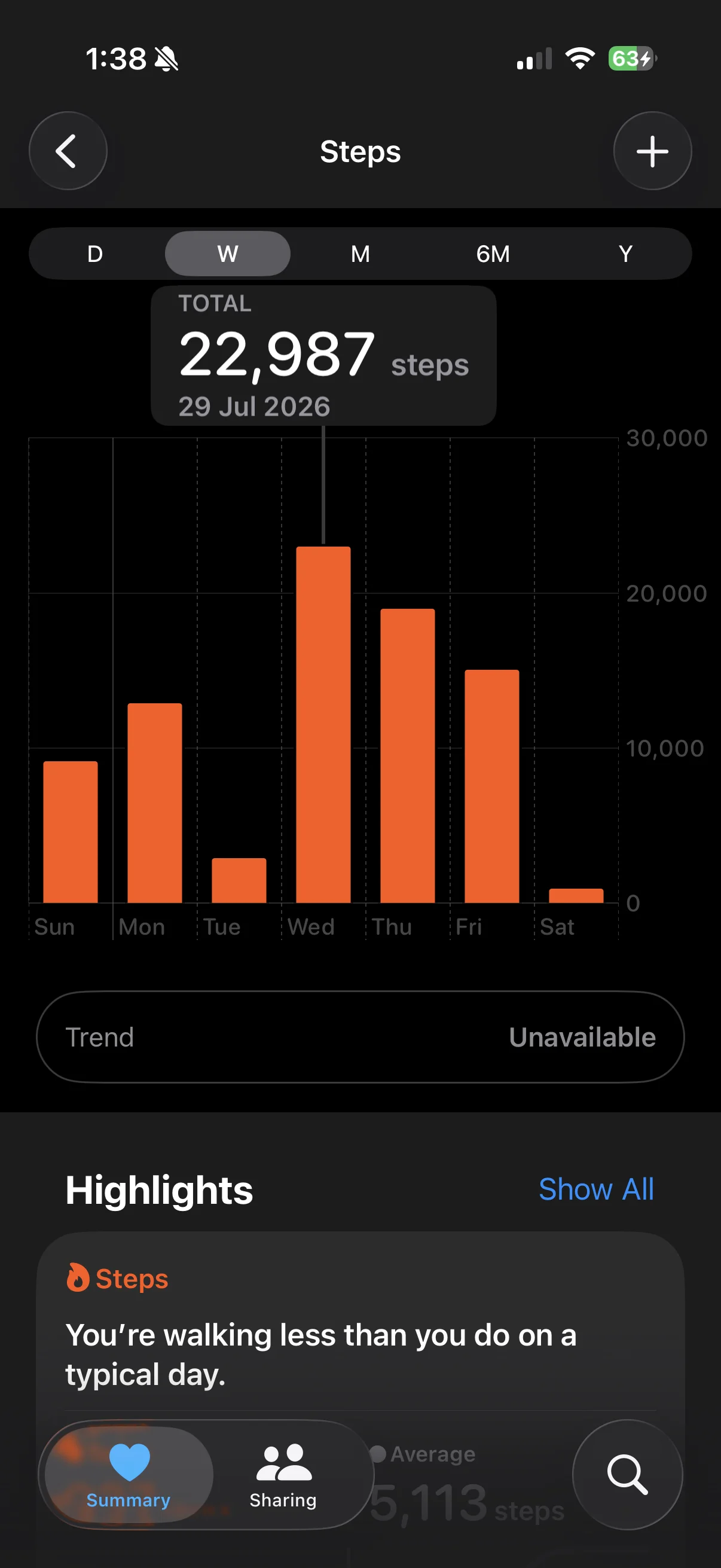Open the search magnifier button
The image size is (721, 1568).
click(627, 1475)
